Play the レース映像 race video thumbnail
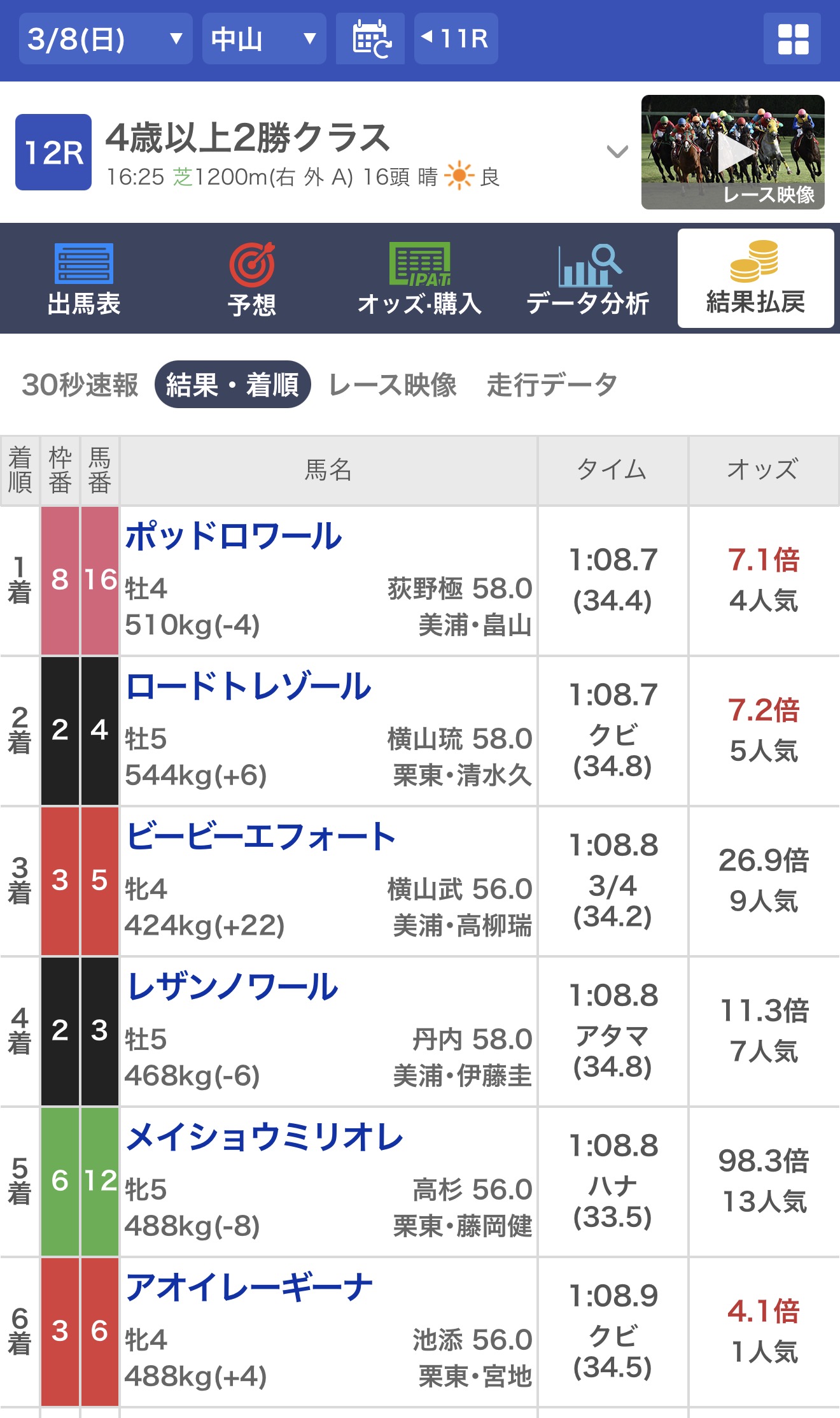Viewport: 840px width, 1418px height. (x=732, y=152)
